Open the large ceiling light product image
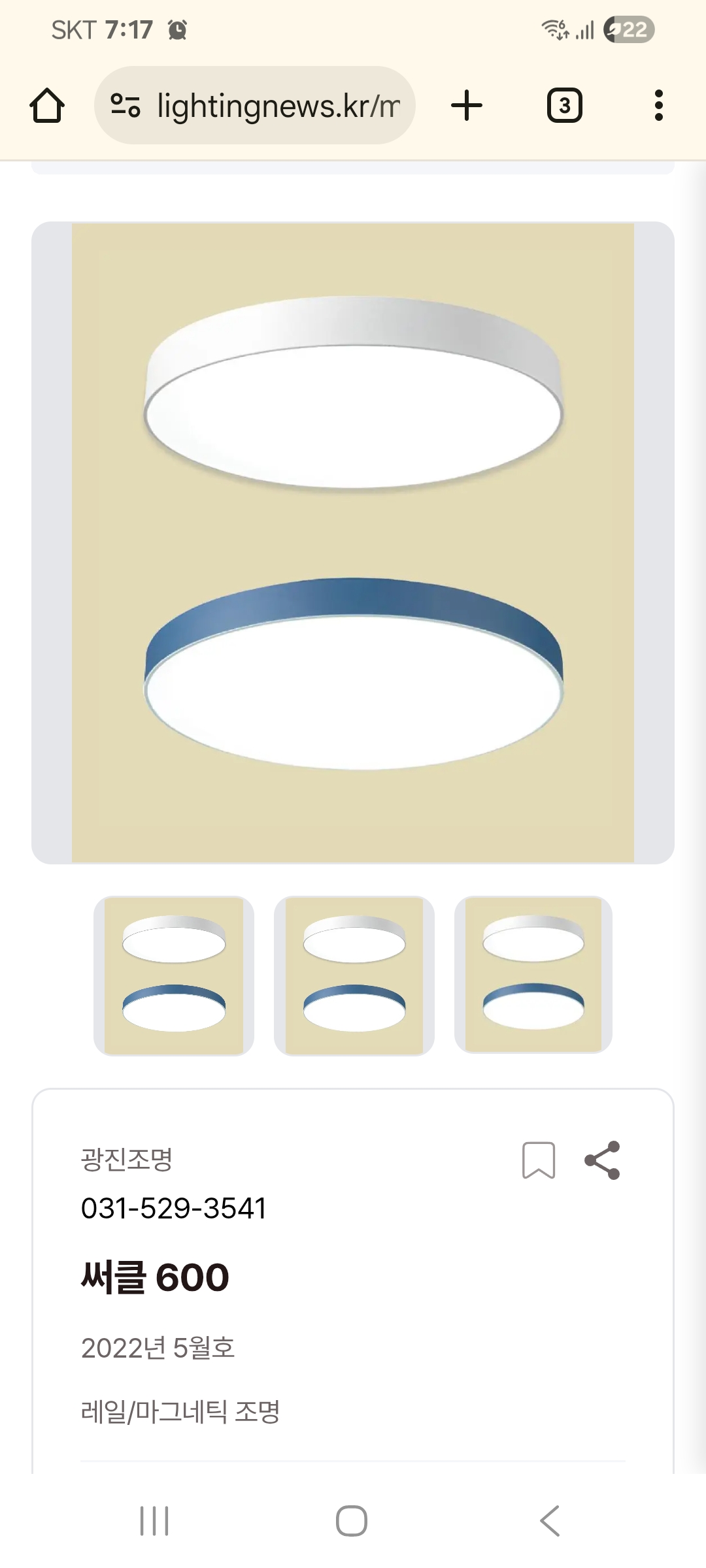This screenshot has height=1568, width=706. pos(353,542)
